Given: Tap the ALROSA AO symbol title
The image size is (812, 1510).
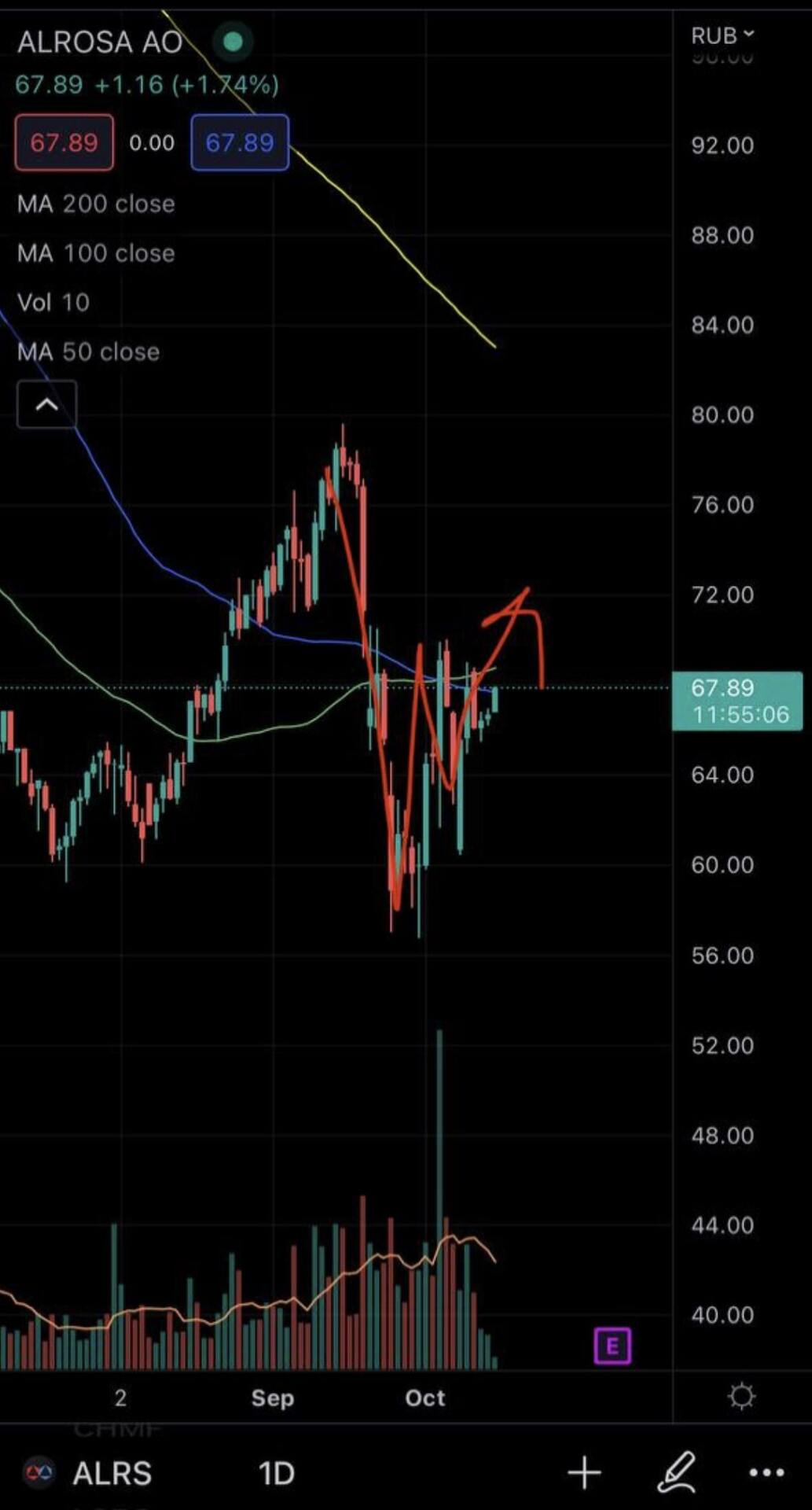Looking at the screenshot, I should [x=100, y=42].
